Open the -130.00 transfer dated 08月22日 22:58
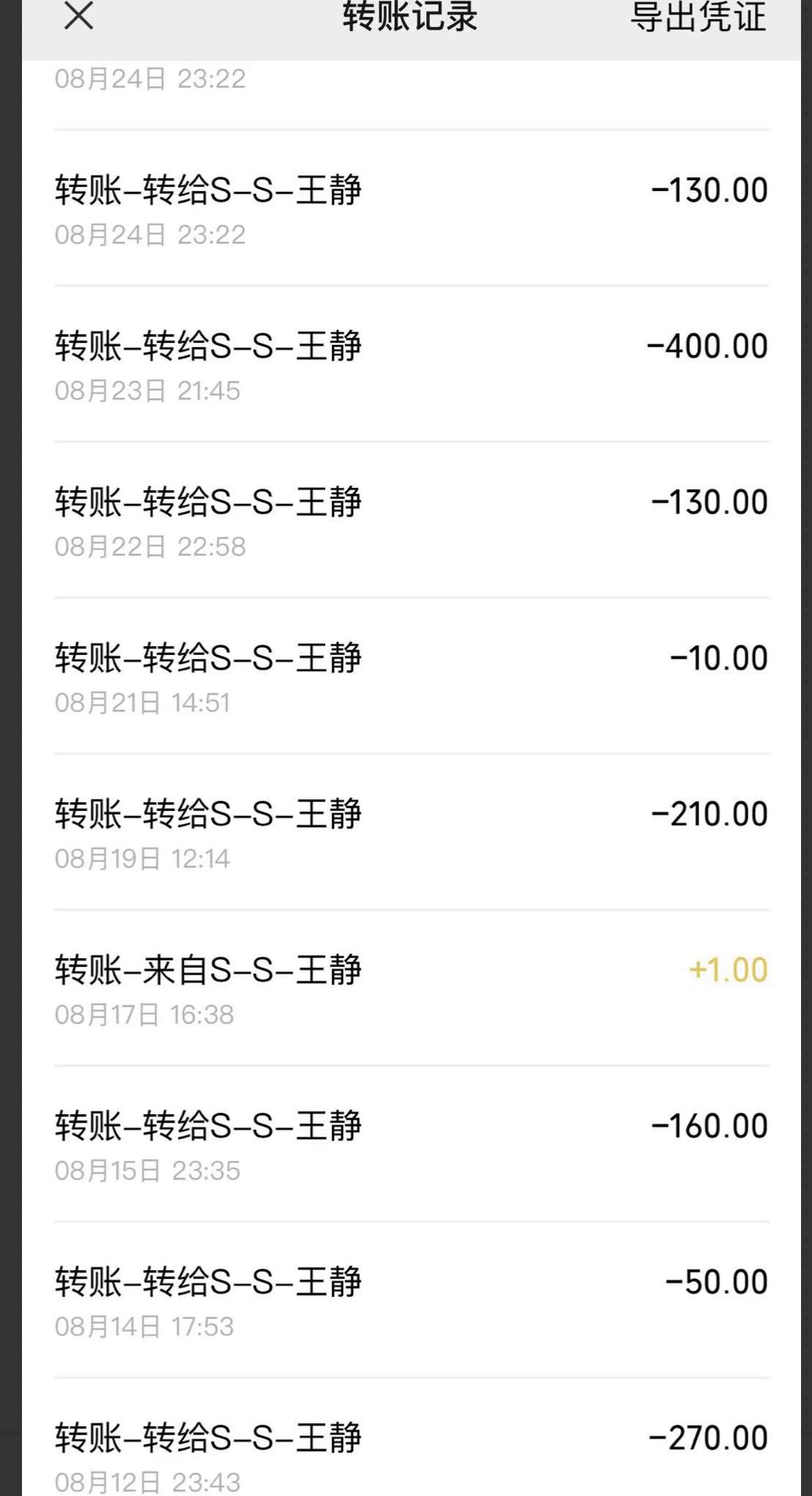This screenshot has width=812, height=1496. coord(411,520)
